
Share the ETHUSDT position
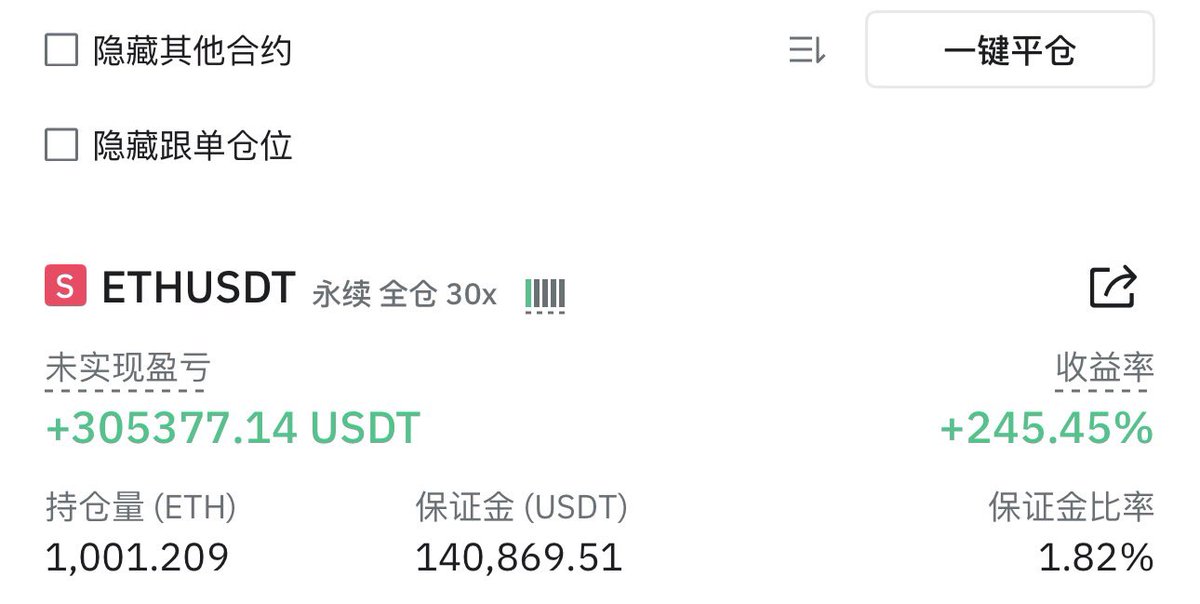[x=1112, y=288]
